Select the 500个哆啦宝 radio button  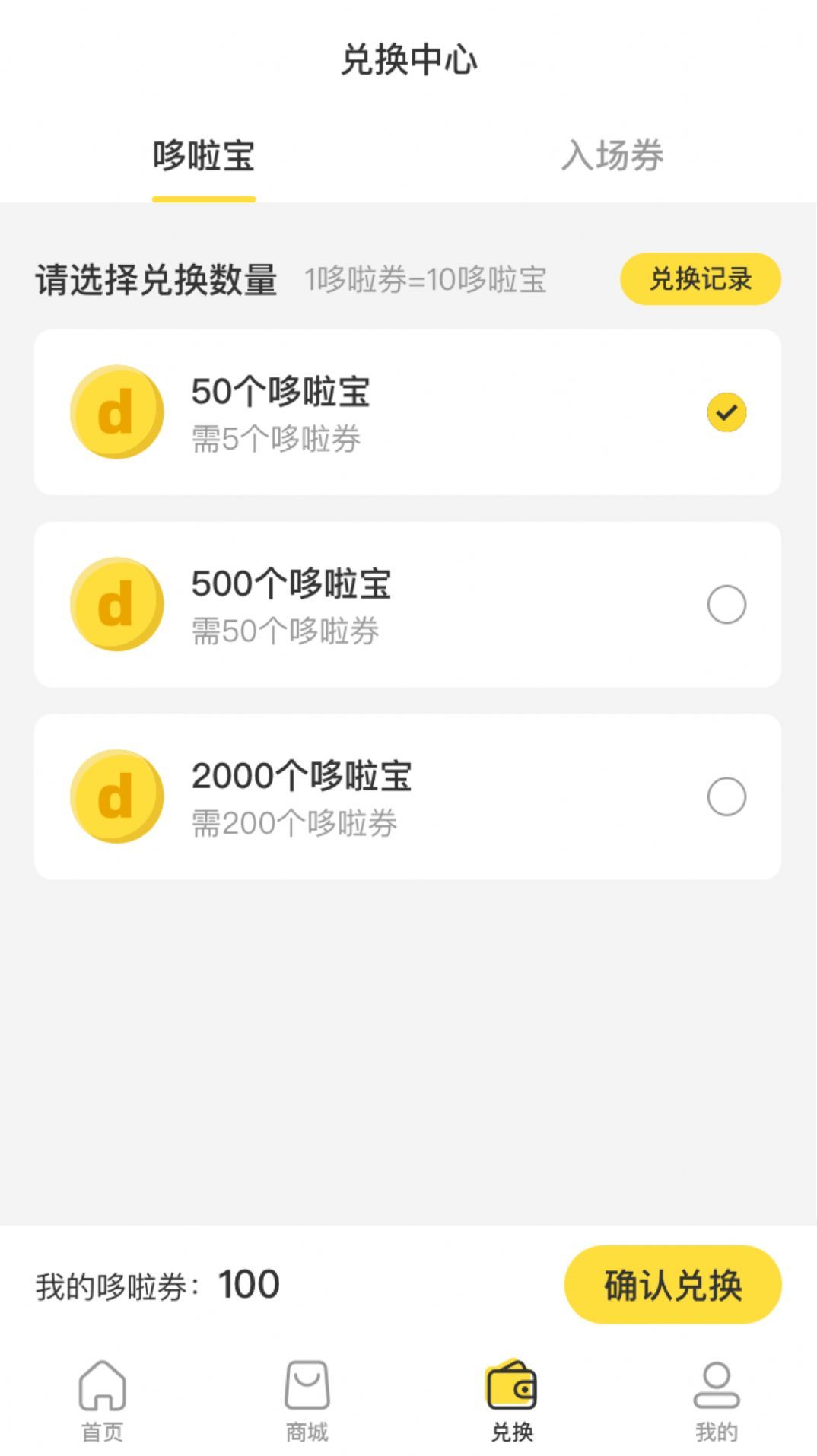pyautogui.click(x=727, y=603)
